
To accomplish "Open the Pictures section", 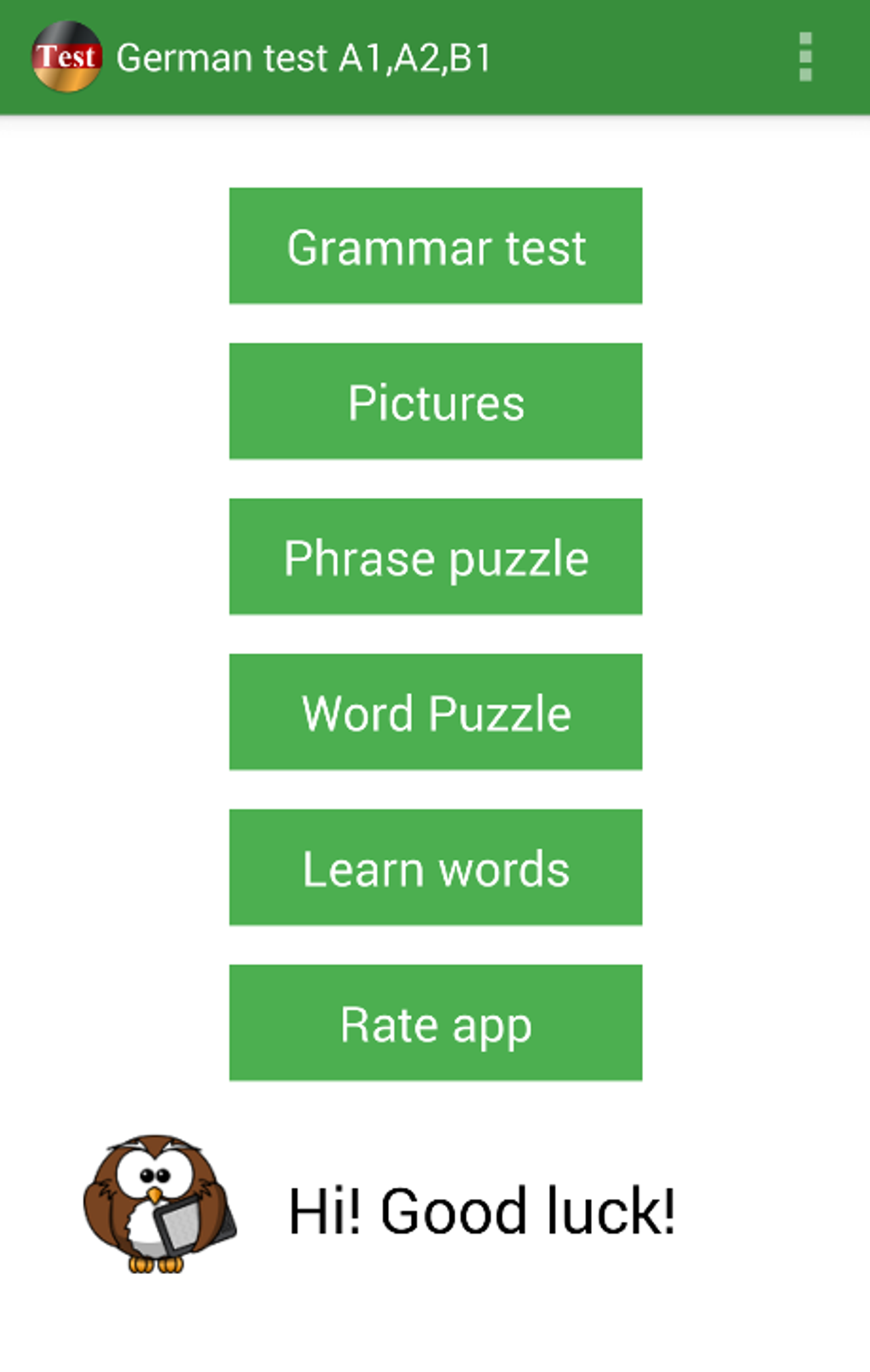I will (435, 401).
